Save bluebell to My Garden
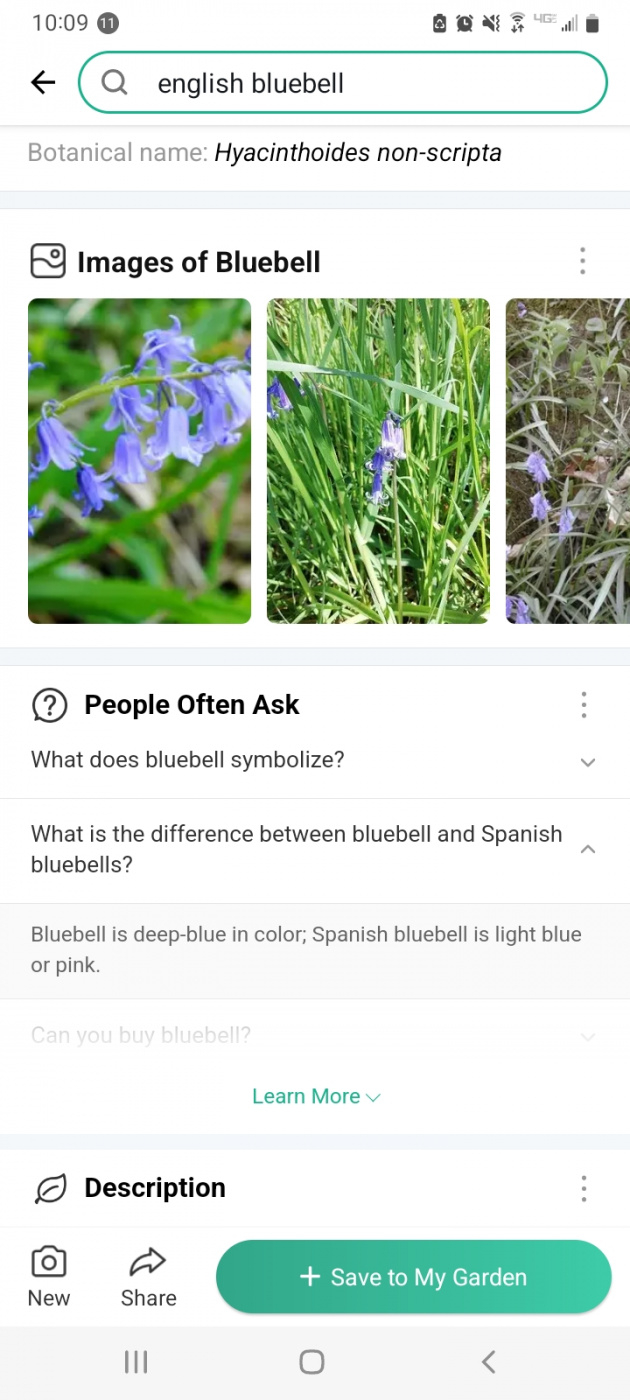 pos(413,1277)
